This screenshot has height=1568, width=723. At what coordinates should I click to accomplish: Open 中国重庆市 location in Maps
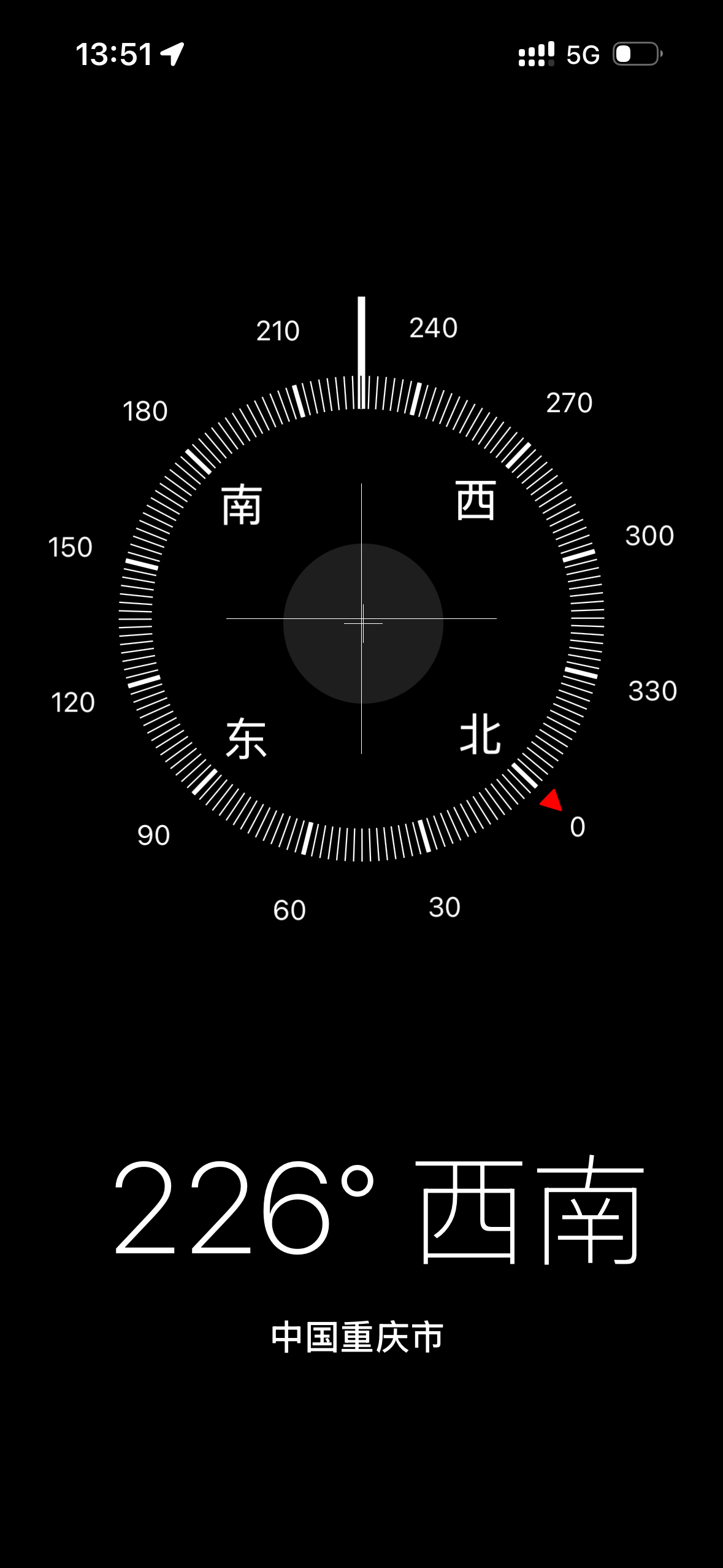point(358,1338)
